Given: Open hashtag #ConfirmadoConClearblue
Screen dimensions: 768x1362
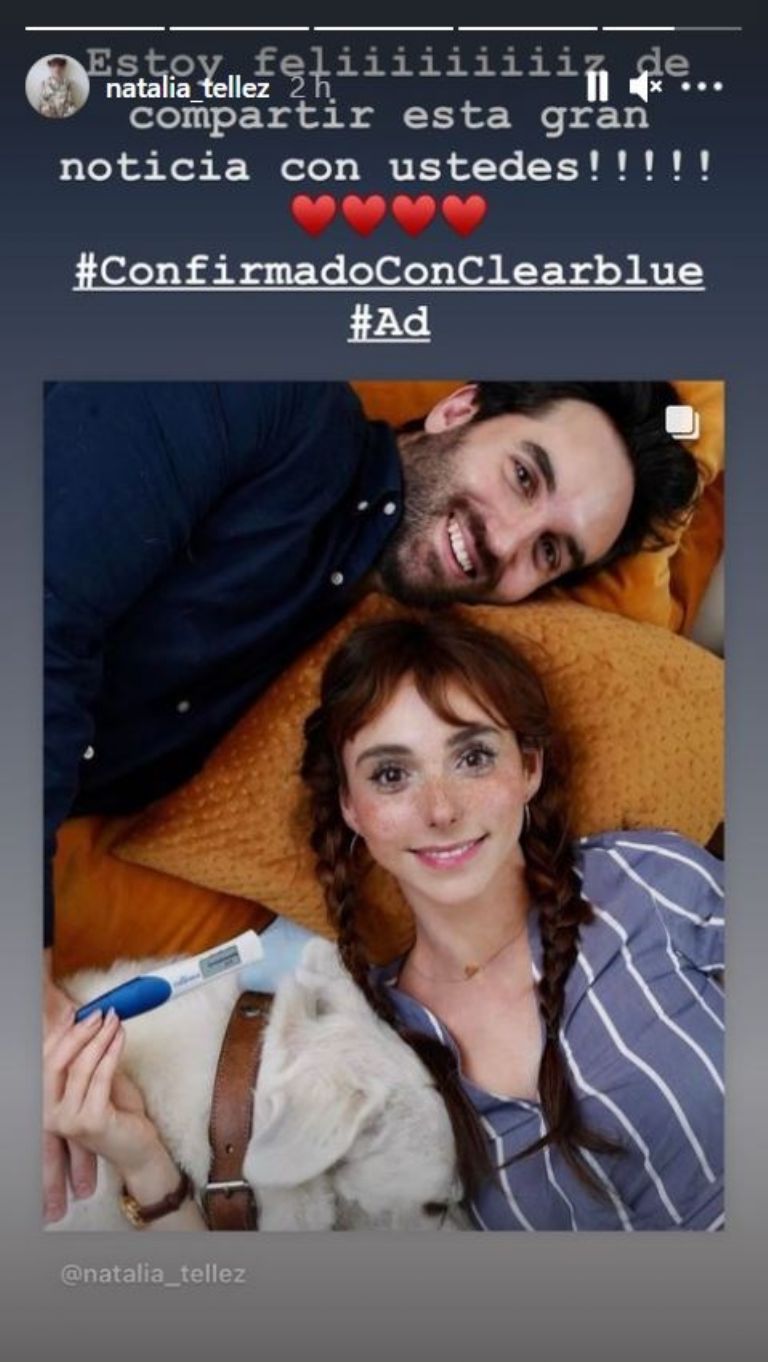Looking at the screenshot, I should (x=388, y=272).
